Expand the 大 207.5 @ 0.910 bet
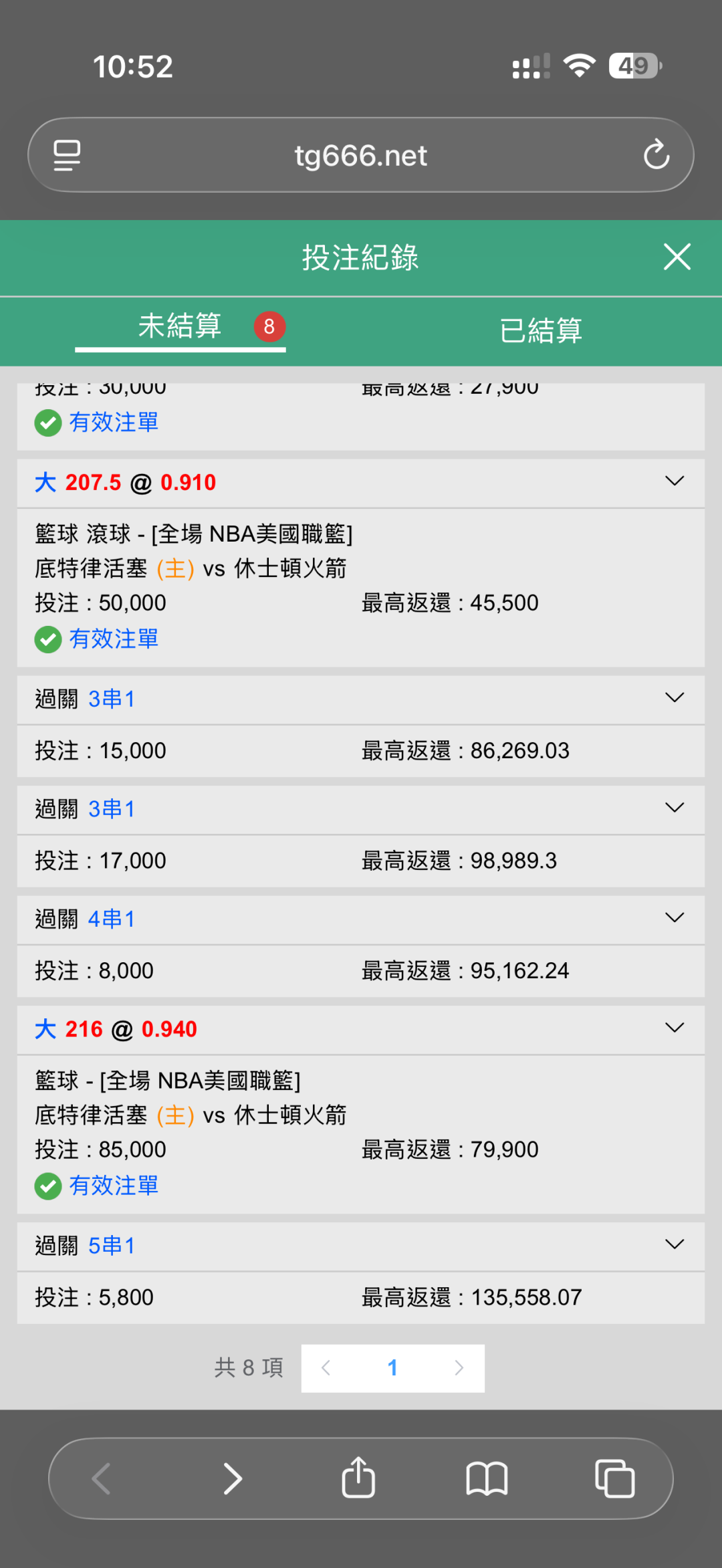The image size is (722, 1568). click(675, 481)
